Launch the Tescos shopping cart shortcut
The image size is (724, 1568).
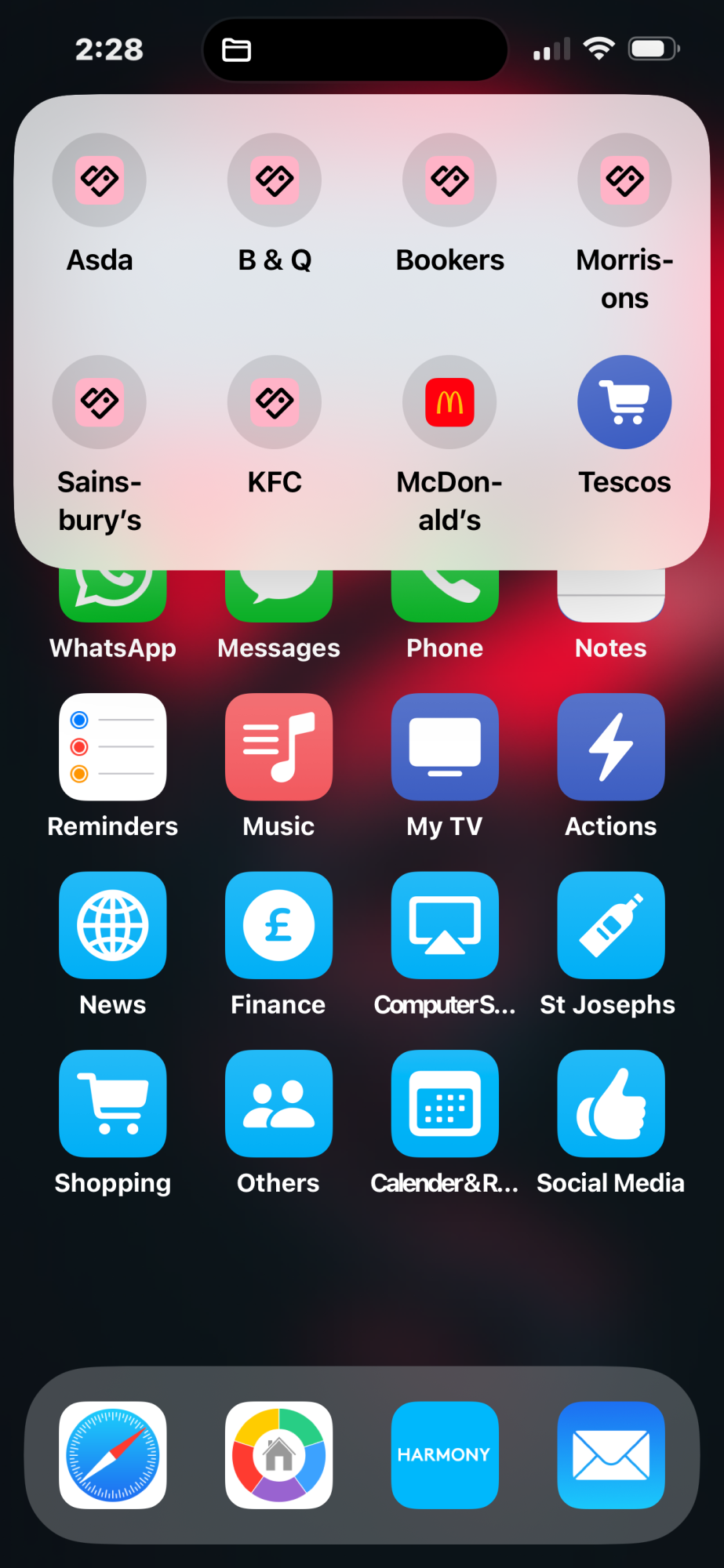(x=624, y=402)
